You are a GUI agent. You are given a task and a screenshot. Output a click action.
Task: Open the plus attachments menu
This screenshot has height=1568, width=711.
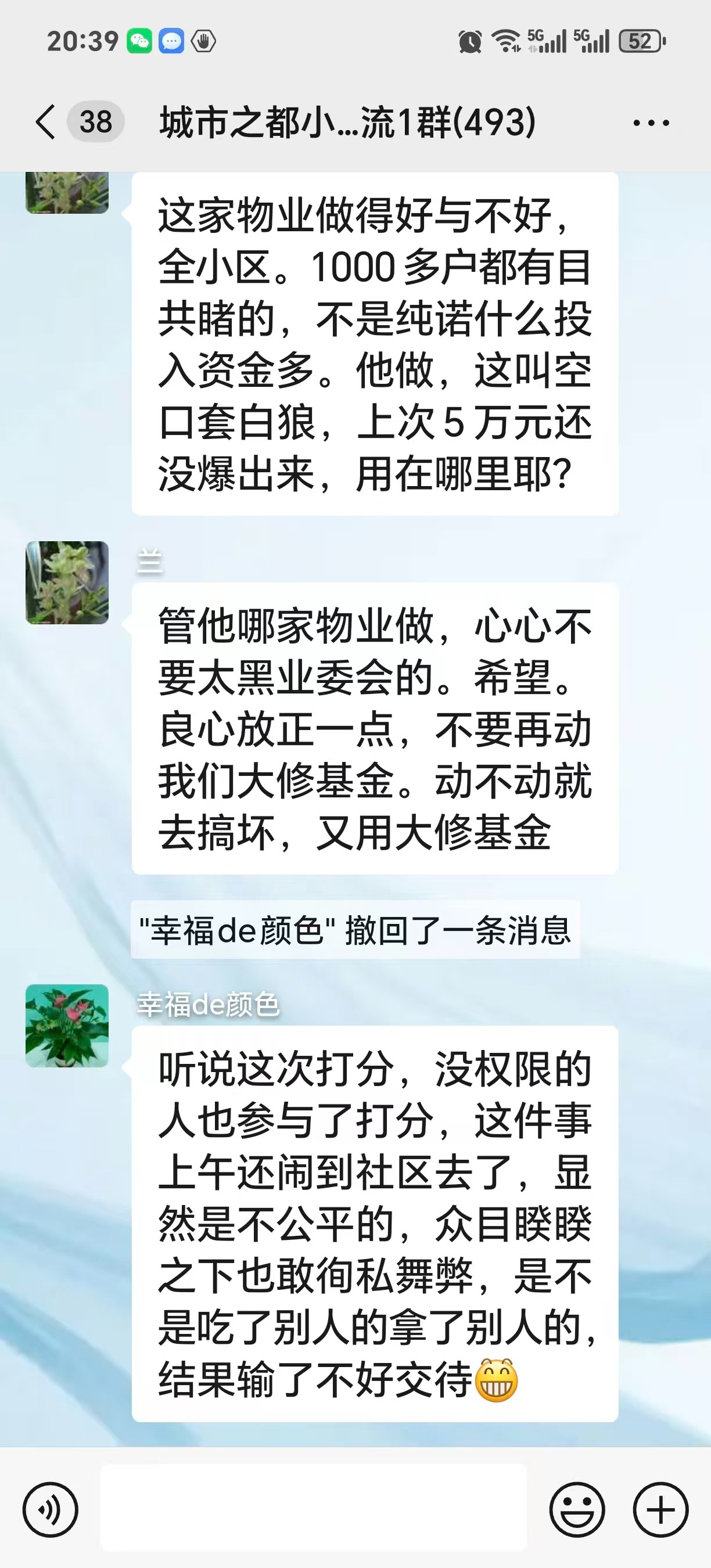[x=660, y=1509]
